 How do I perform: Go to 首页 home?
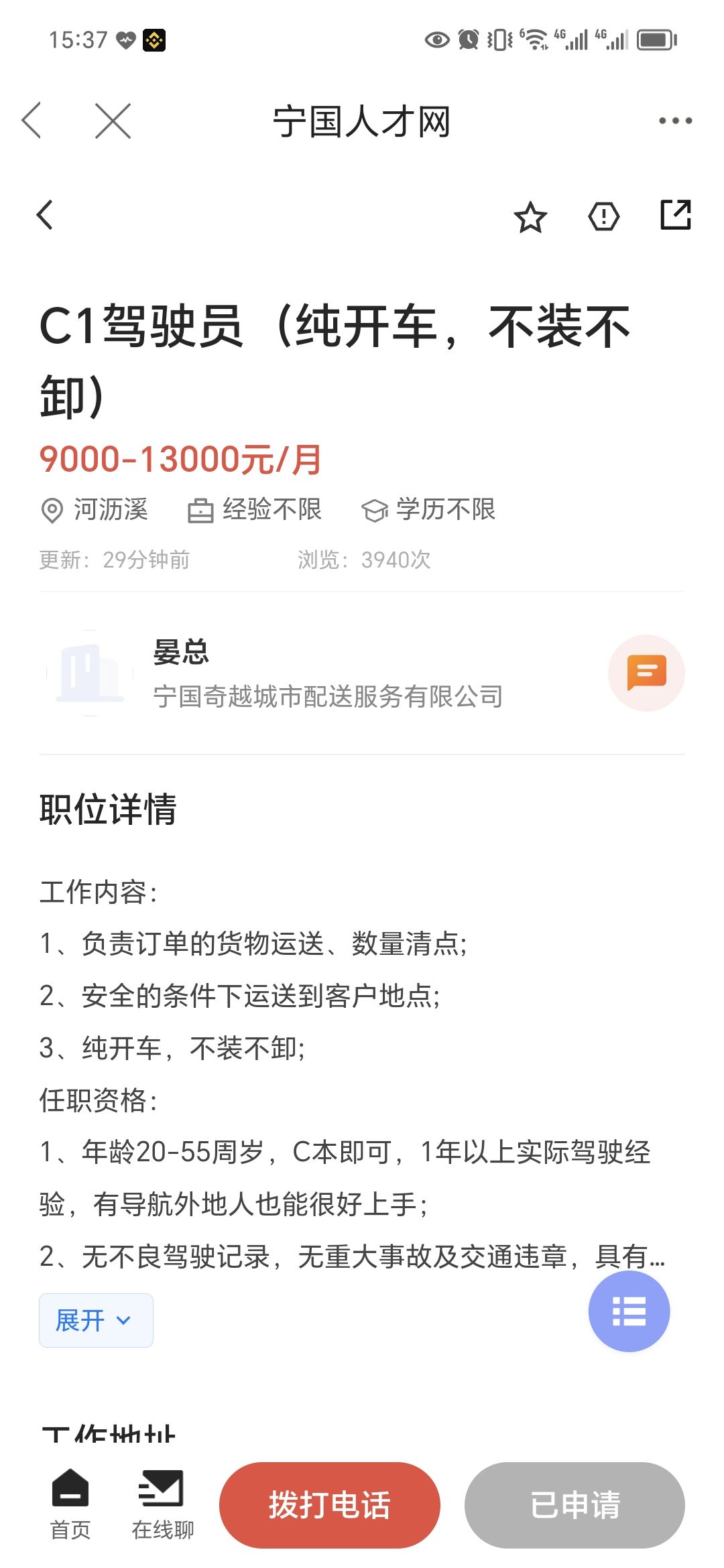click(70, 1504)
